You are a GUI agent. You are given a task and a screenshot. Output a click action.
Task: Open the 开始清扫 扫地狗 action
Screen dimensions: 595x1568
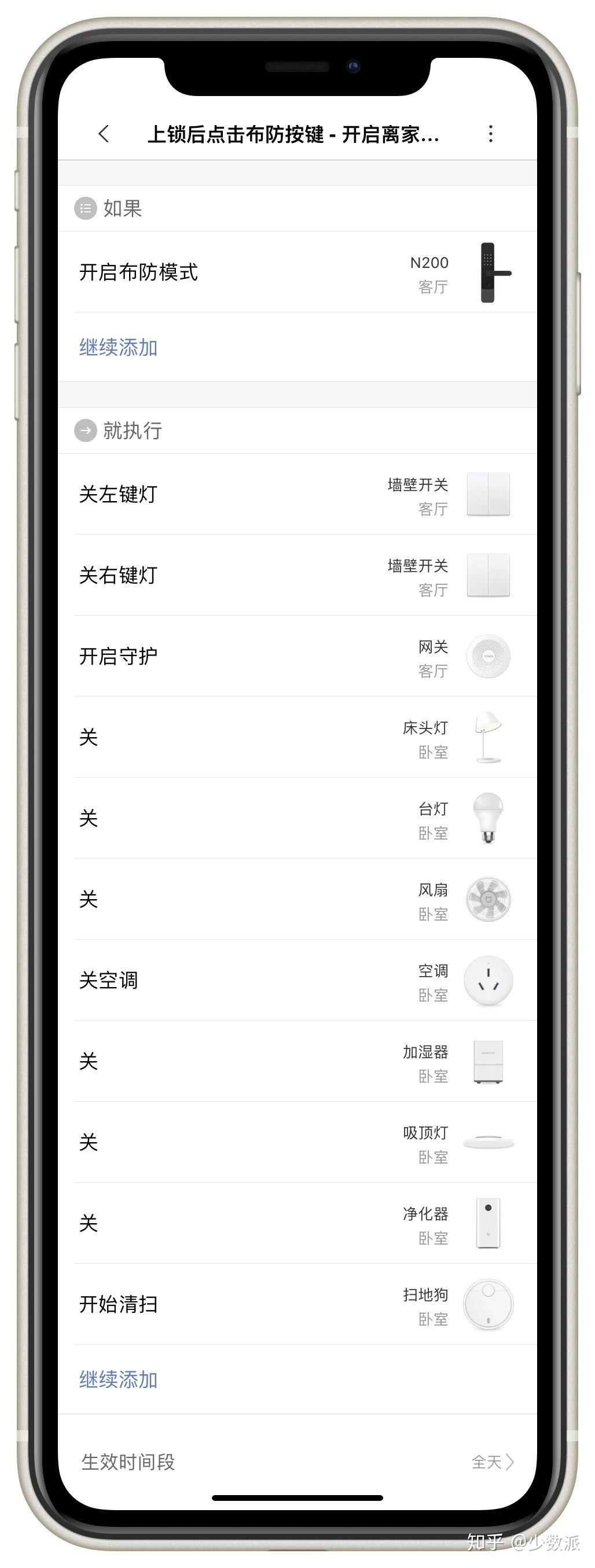click(x=297, y=1304)
